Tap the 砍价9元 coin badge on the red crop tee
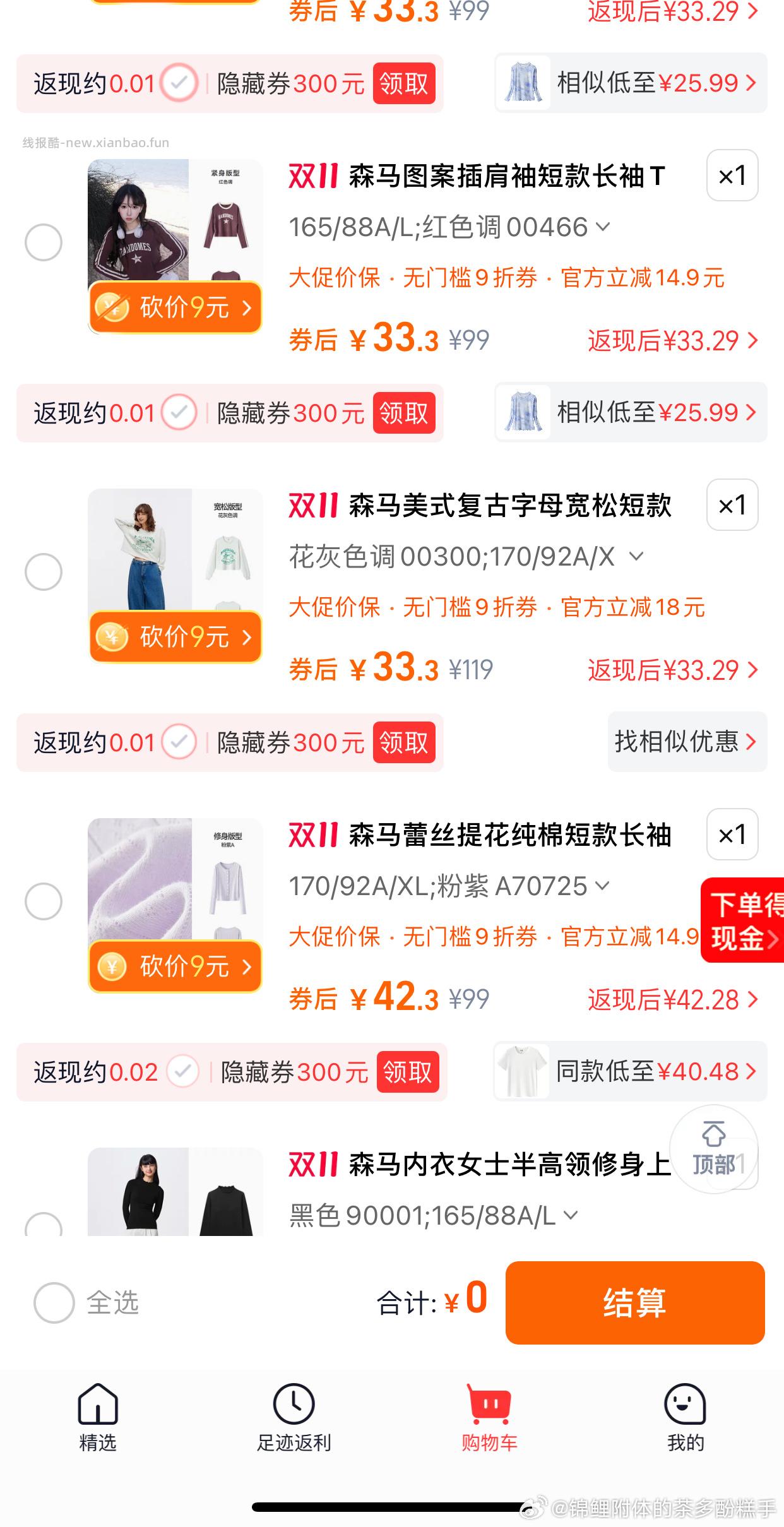The height and width of the screenshot is (1527, 784). click(175, 307)
